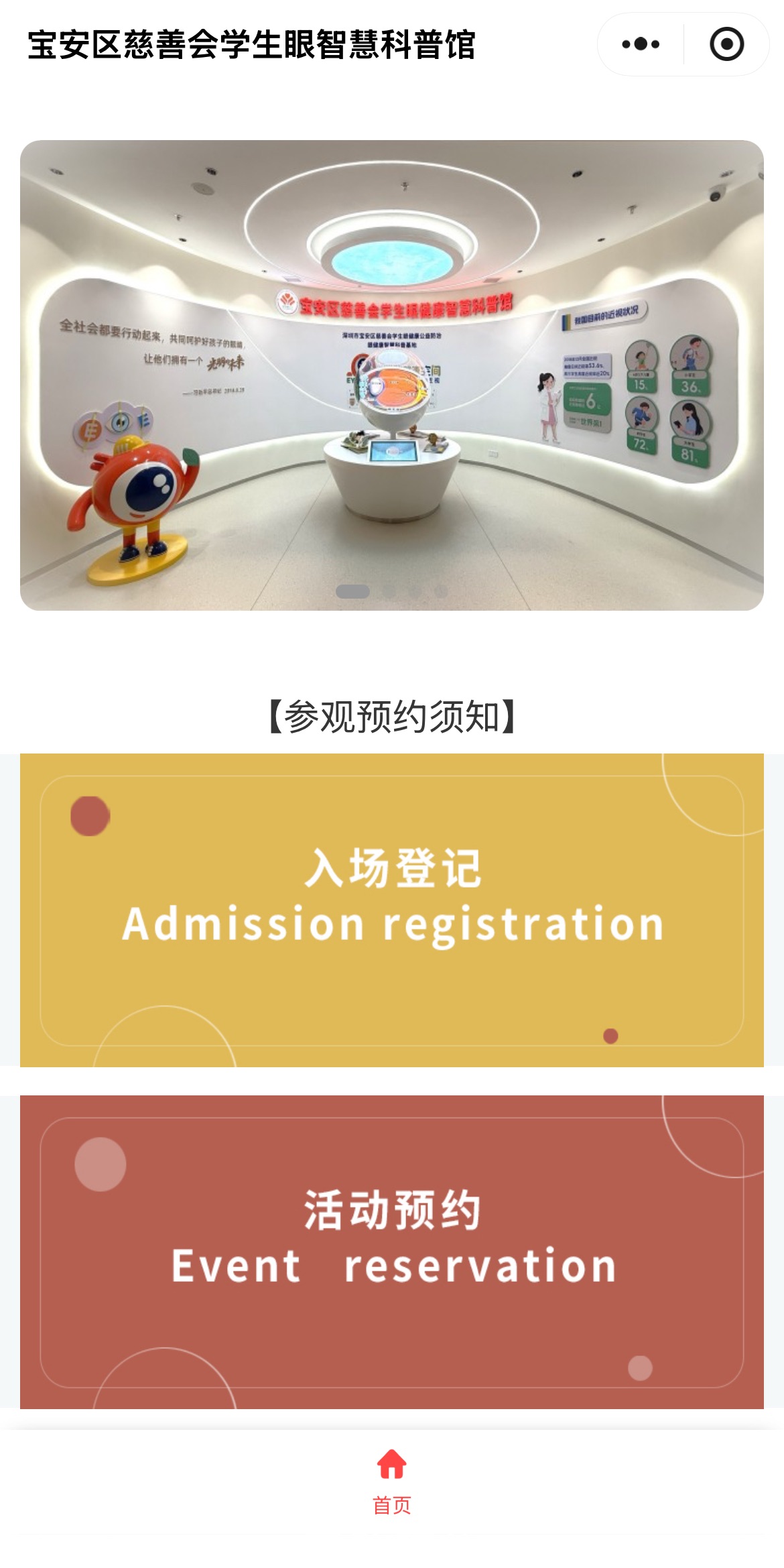The height and width of the screenshot is (1568, 784).
Task: Select the second banner page indicator dot
Action: (x=389, y=591)
